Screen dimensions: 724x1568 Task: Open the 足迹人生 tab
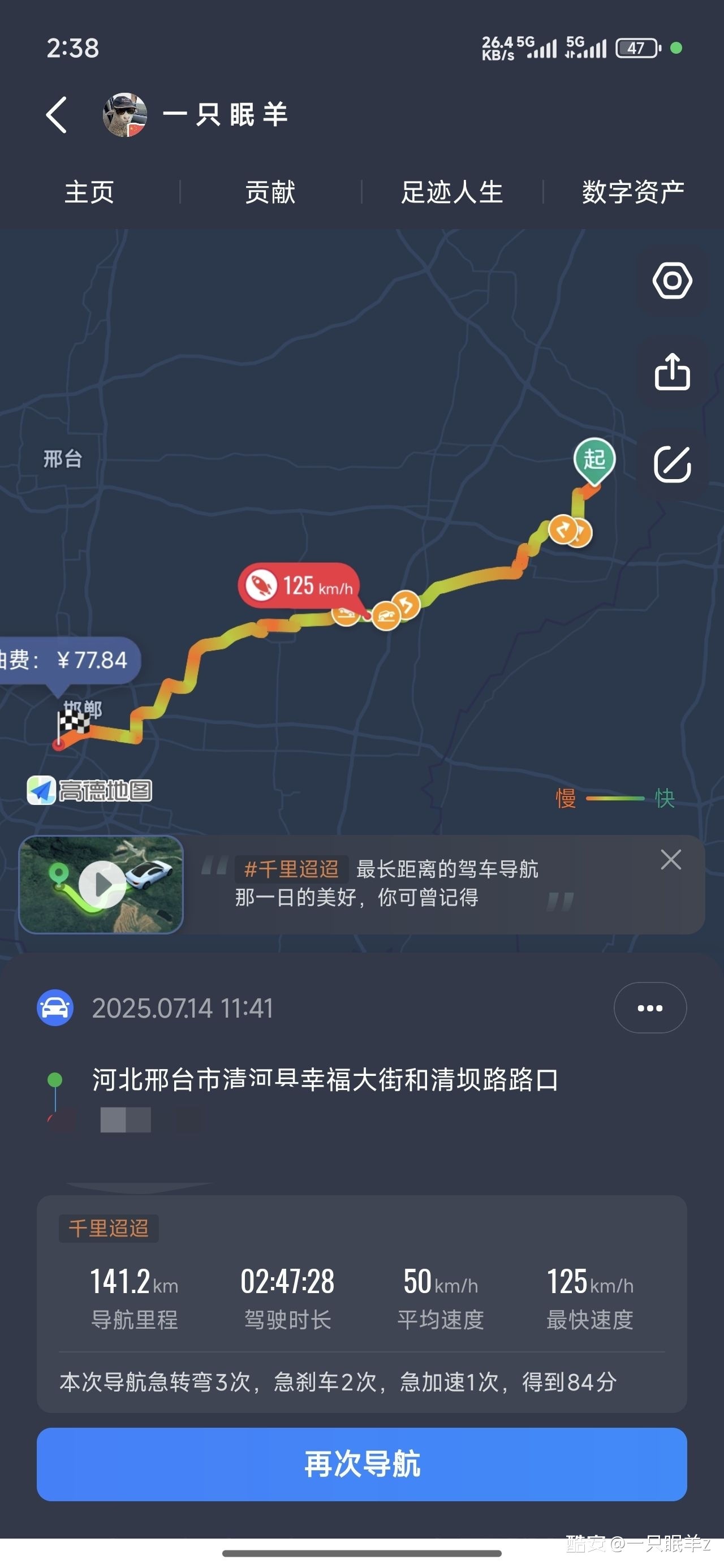pos(452,192)
